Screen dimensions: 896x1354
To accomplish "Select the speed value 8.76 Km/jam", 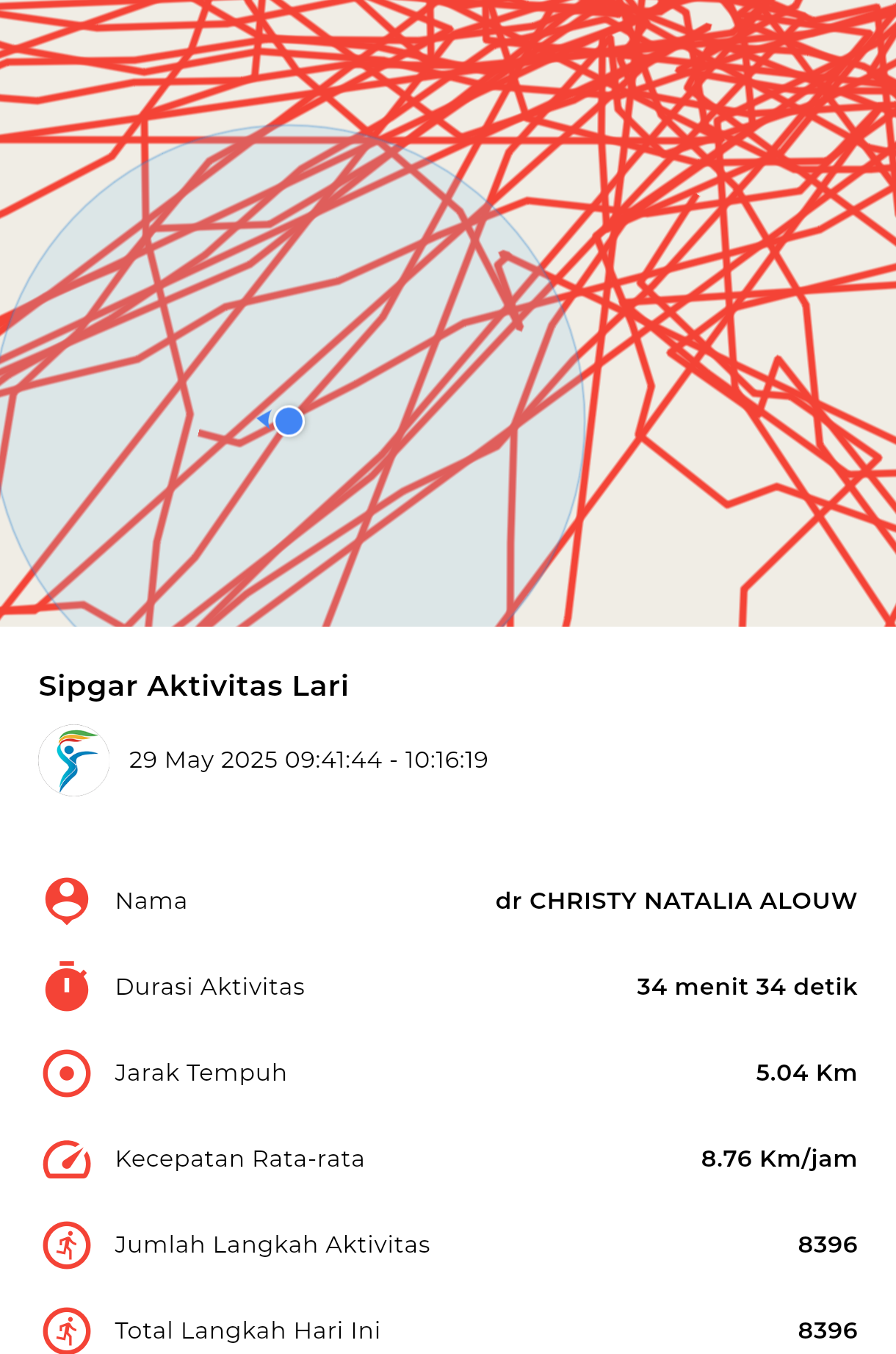I will click(x=778, y=1158).
